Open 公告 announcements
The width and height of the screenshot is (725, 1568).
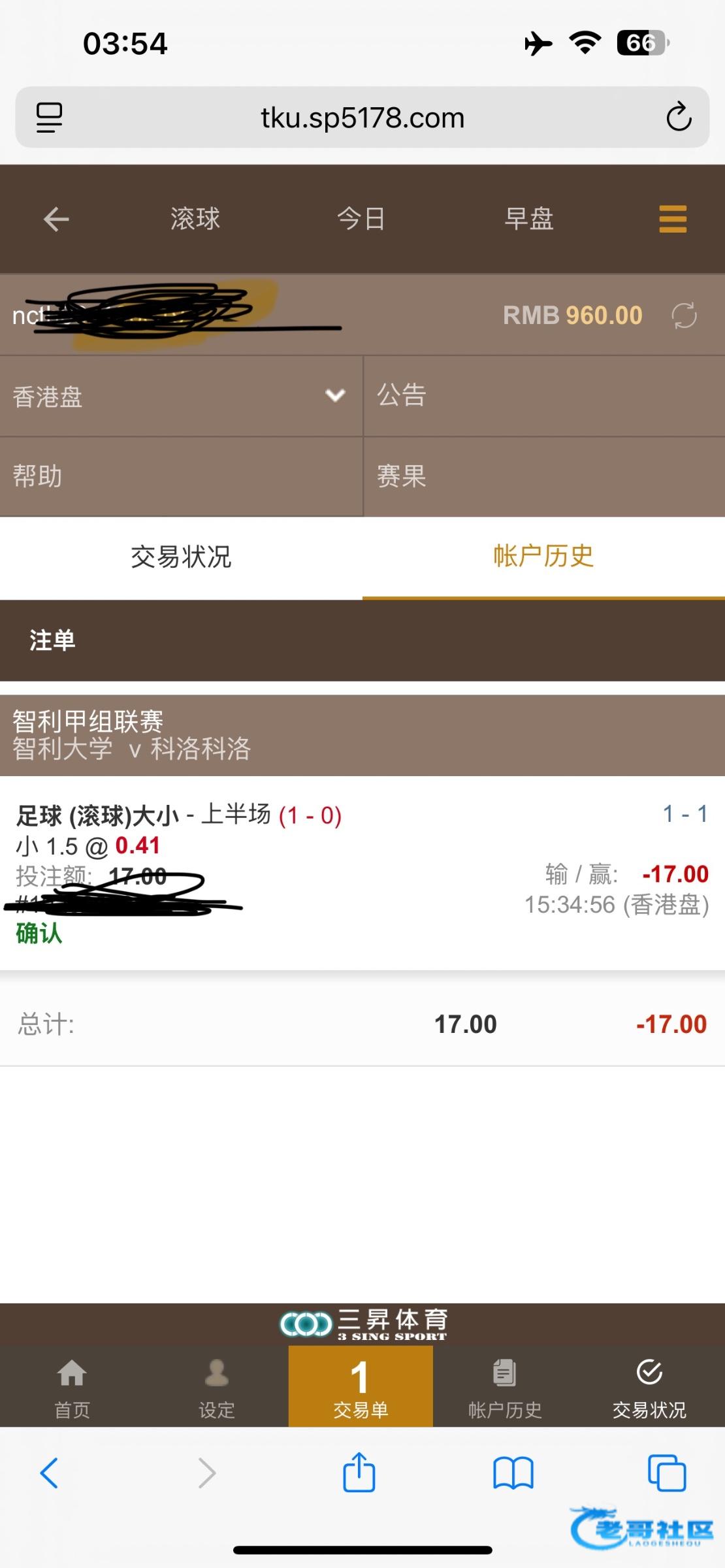(x=543, y=396)
